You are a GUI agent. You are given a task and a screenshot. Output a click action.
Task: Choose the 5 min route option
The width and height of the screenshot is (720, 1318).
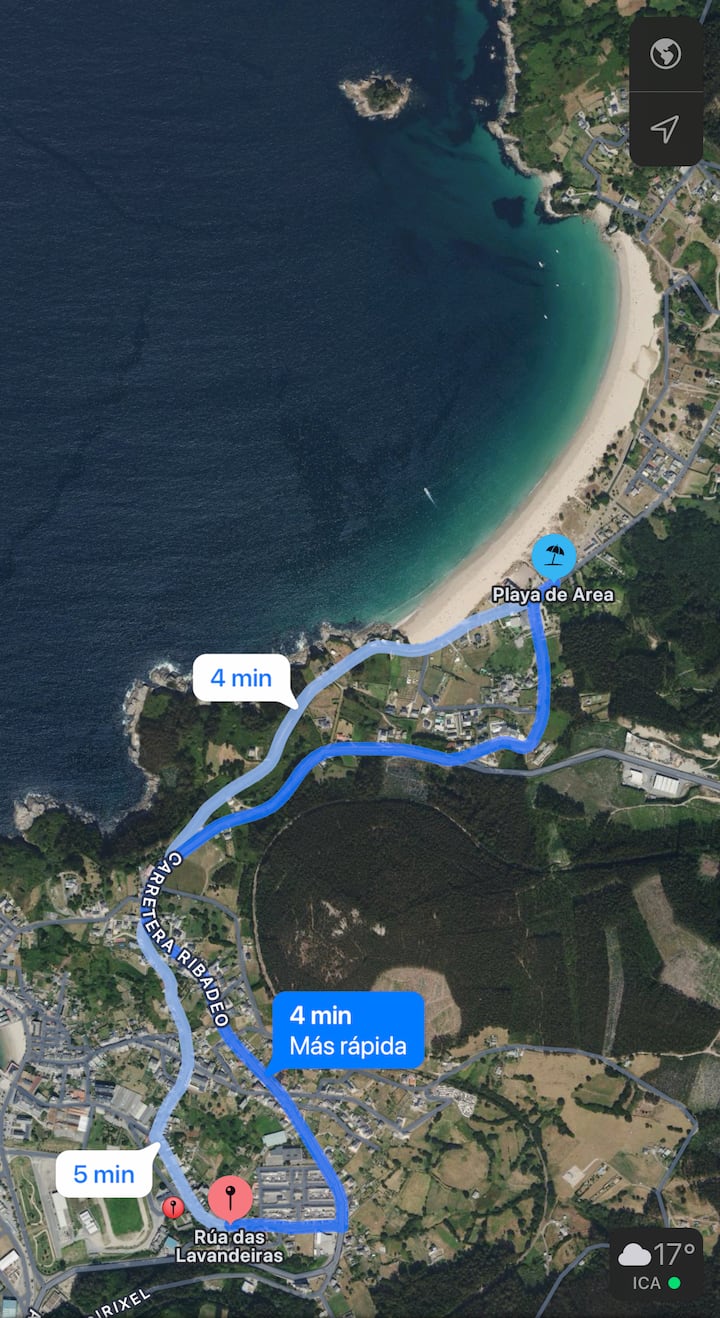(x=104, y=1174)
